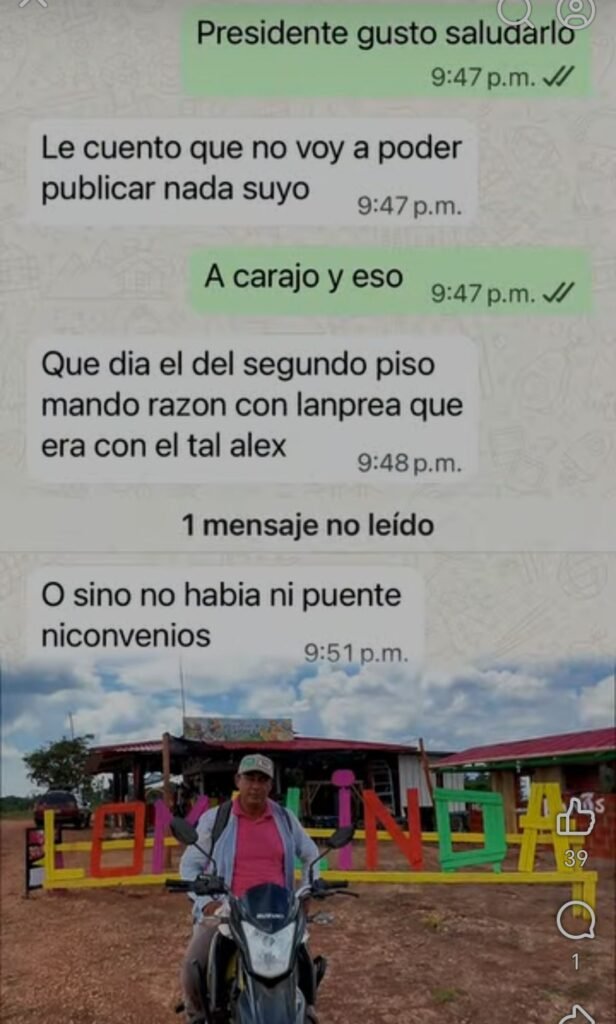The image size is (616, 1024).
Task: Open the comments on this reel
Action: pos(575,920)
